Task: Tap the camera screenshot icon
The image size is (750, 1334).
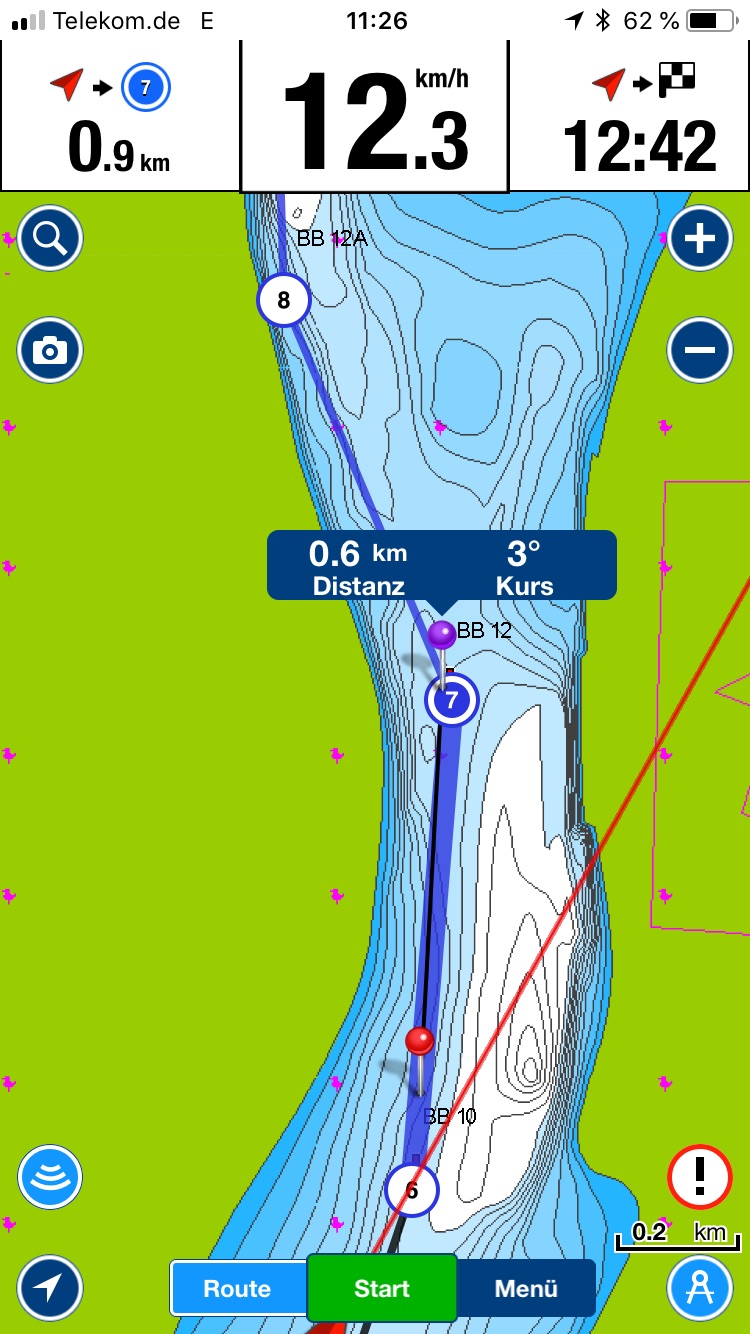Action: [50, 350]
